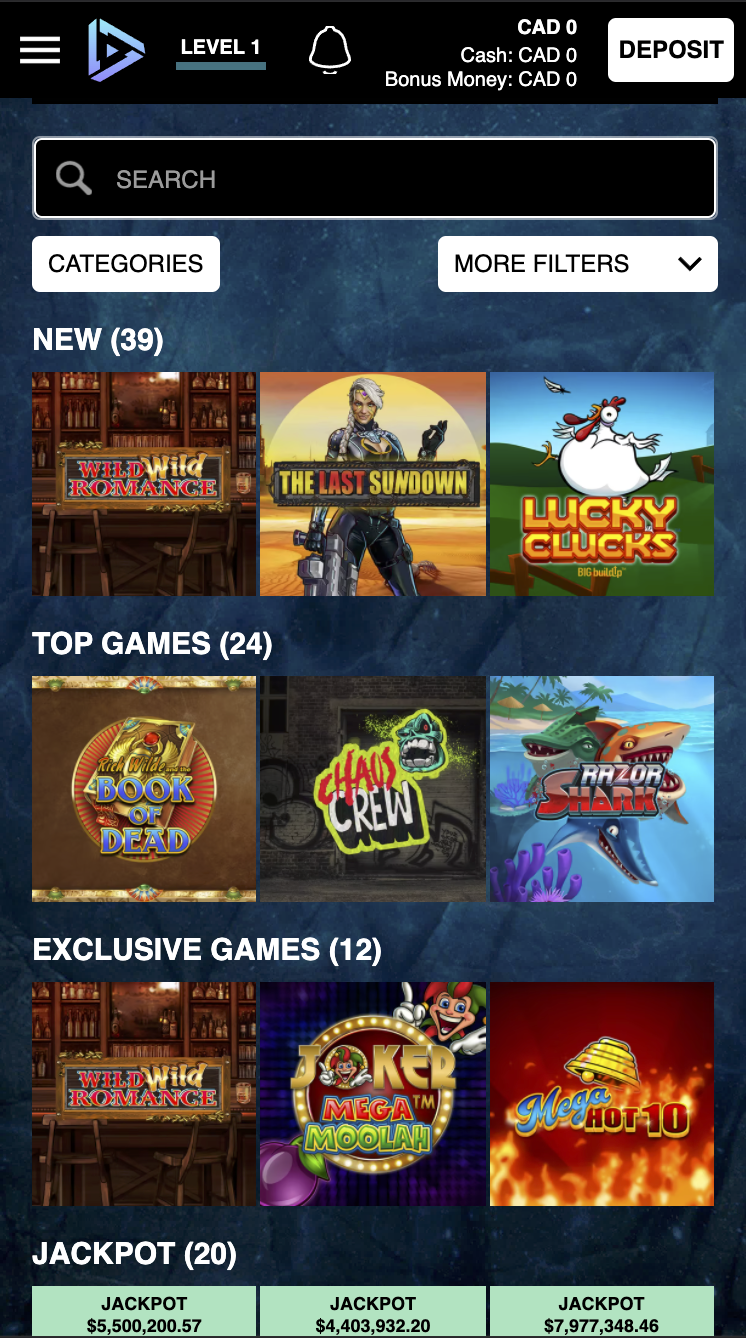Launch the Lucky Clucks slot
Image resolution: width=746 pixels, height=1338 pixels.
[x=602, y=484]
